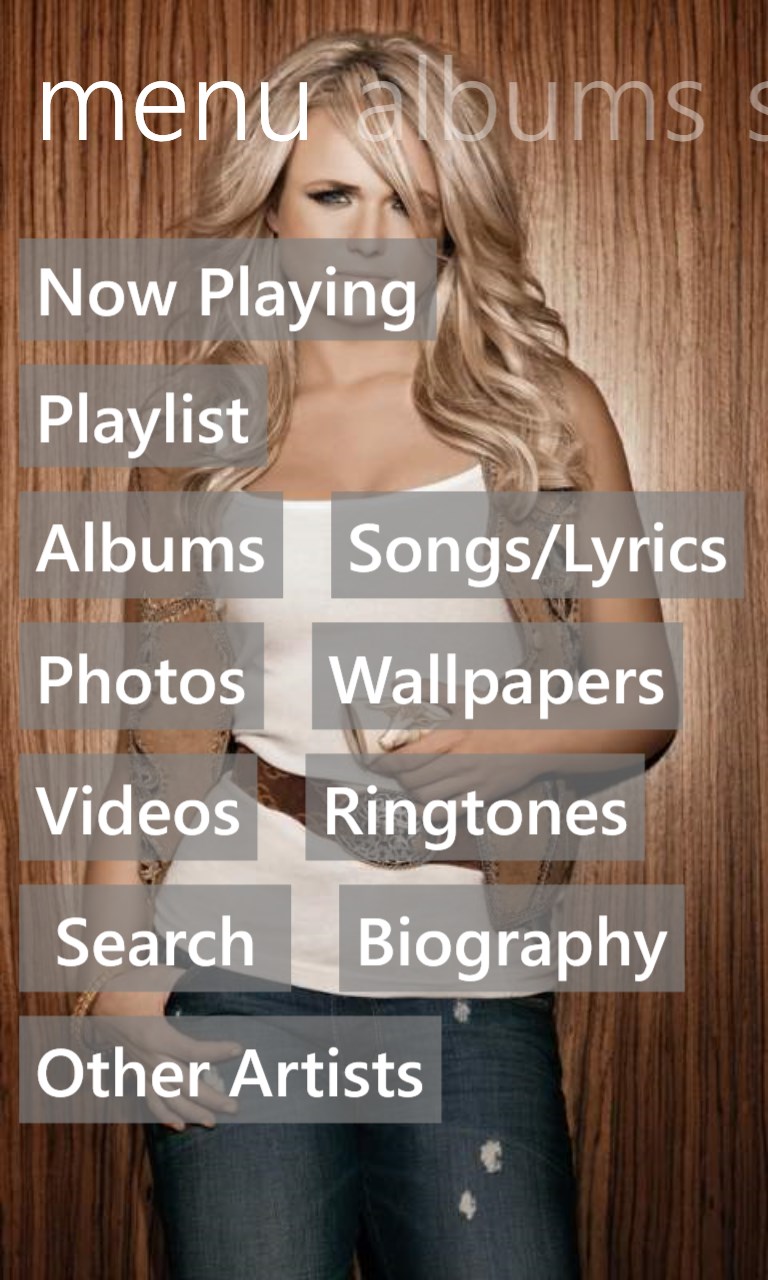
Task: Open Wallpapers
Action: tap(497, 677)
